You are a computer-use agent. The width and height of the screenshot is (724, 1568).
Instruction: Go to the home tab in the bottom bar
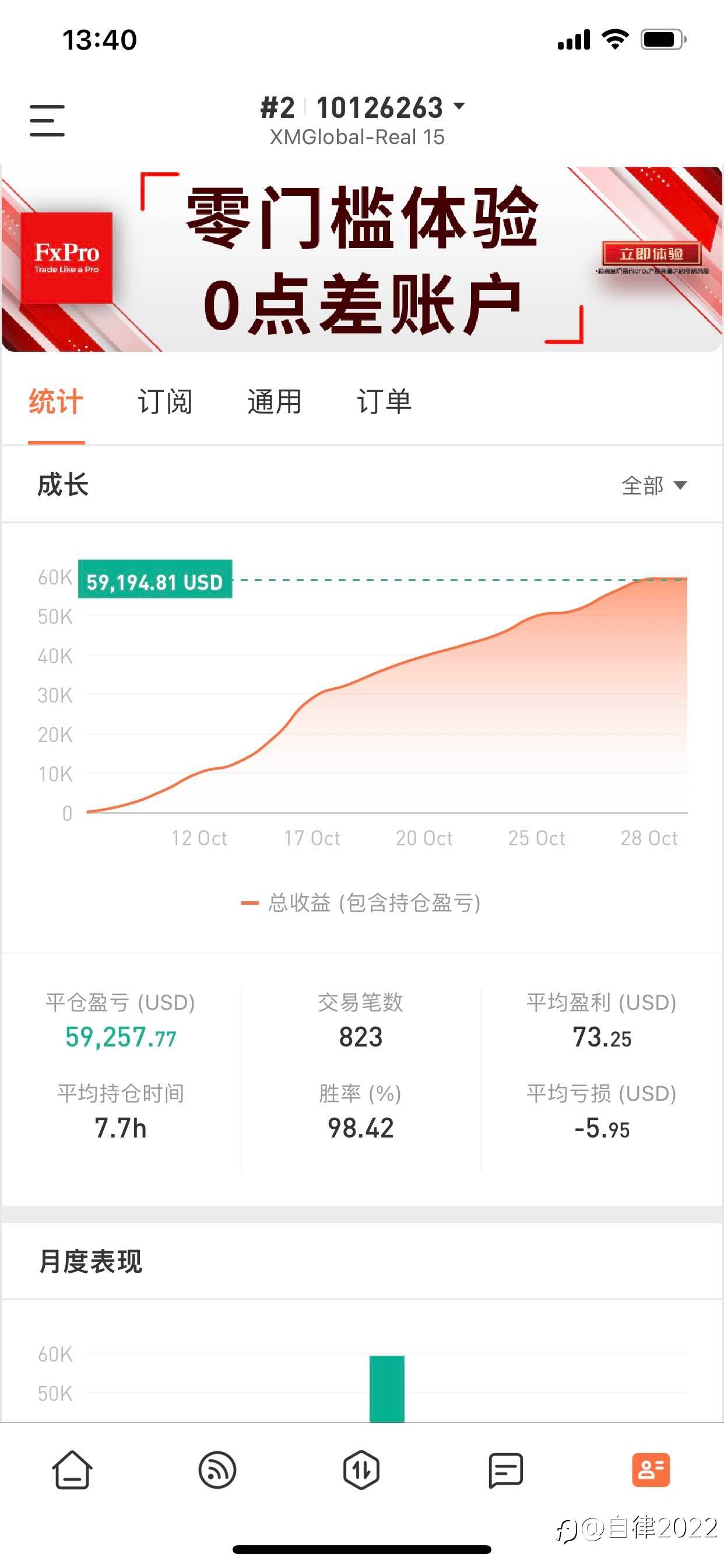[x=72, y=1470]
